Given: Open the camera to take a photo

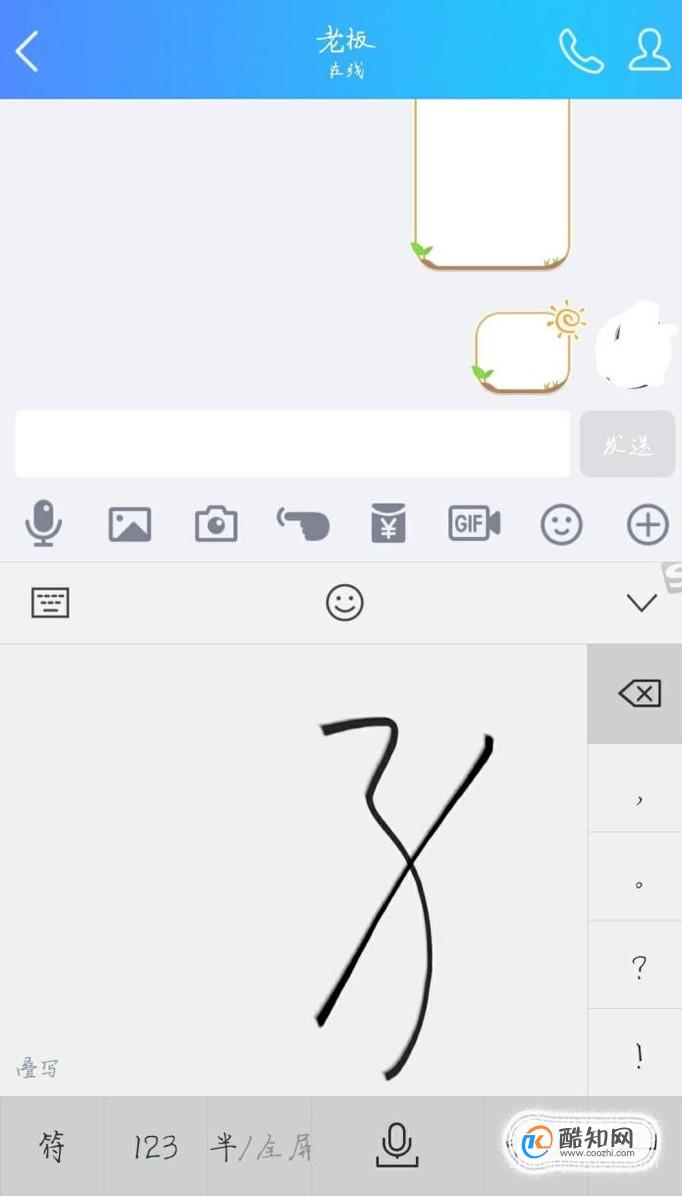Looking at the screenshot, I should [x=216, y=524].
